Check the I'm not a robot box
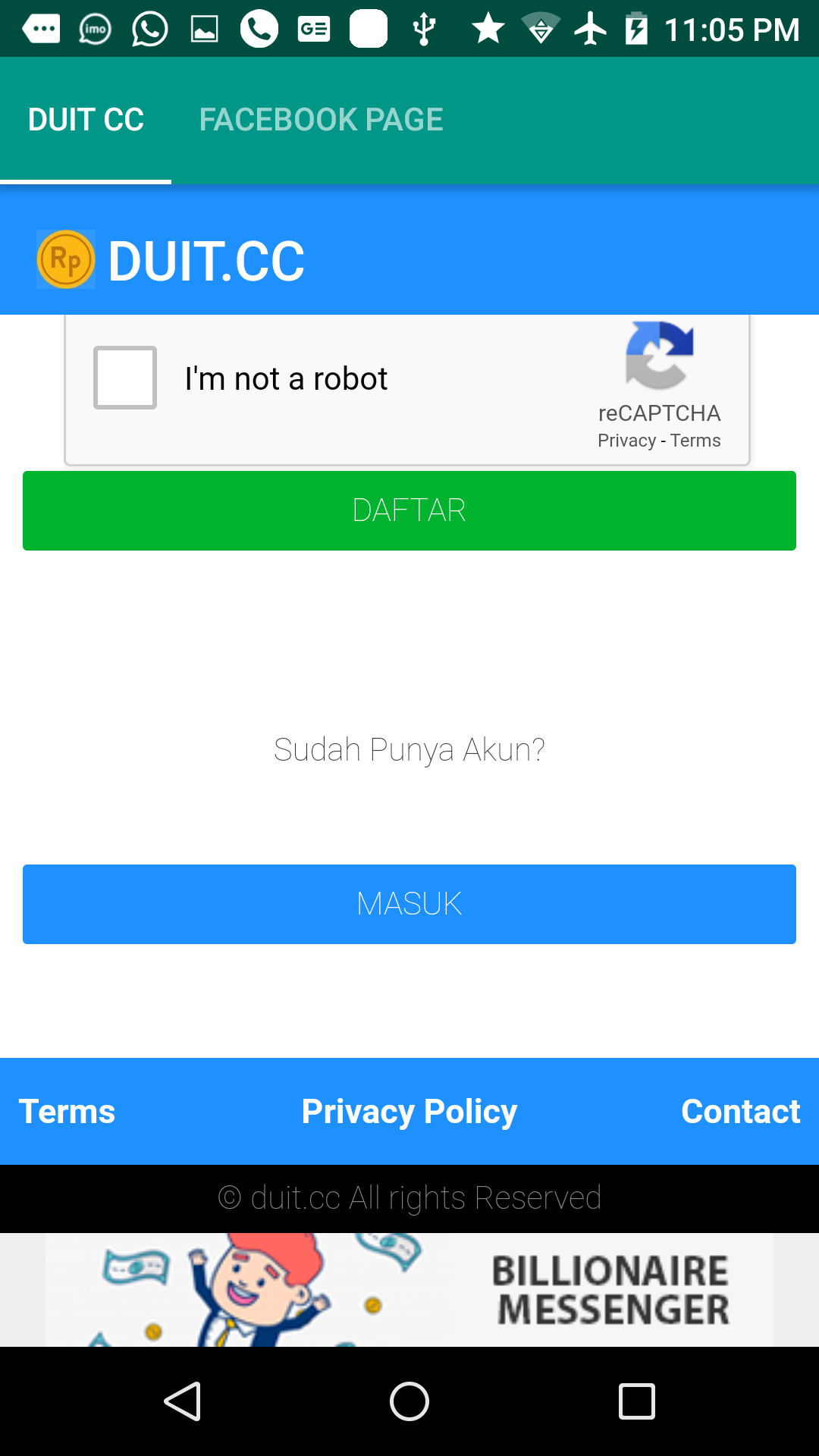Screen dimensions: 819x1456 (x=125, y=378)
